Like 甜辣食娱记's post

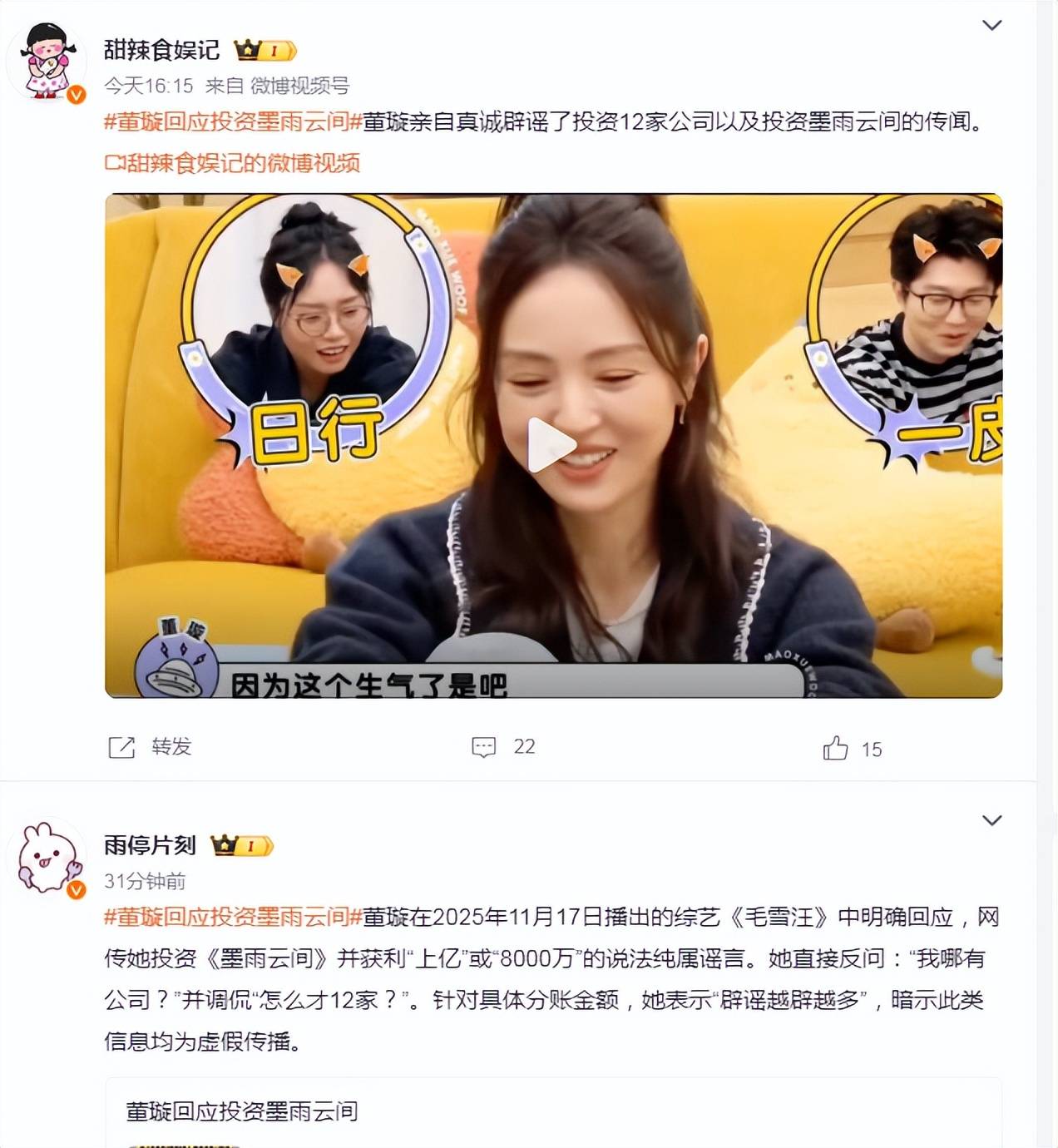(x=852, y=749)
